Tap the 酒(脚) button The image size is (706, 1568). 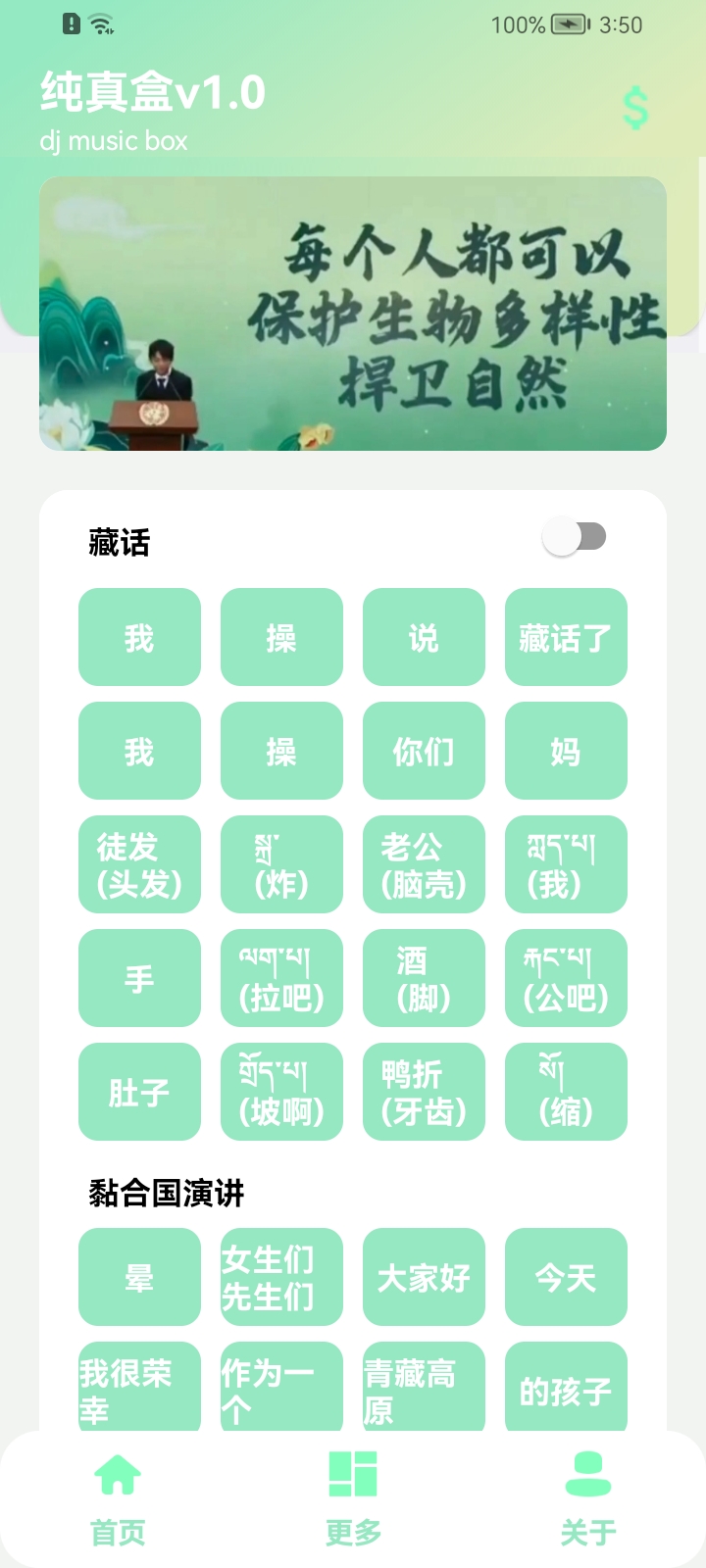coord(424,978)
